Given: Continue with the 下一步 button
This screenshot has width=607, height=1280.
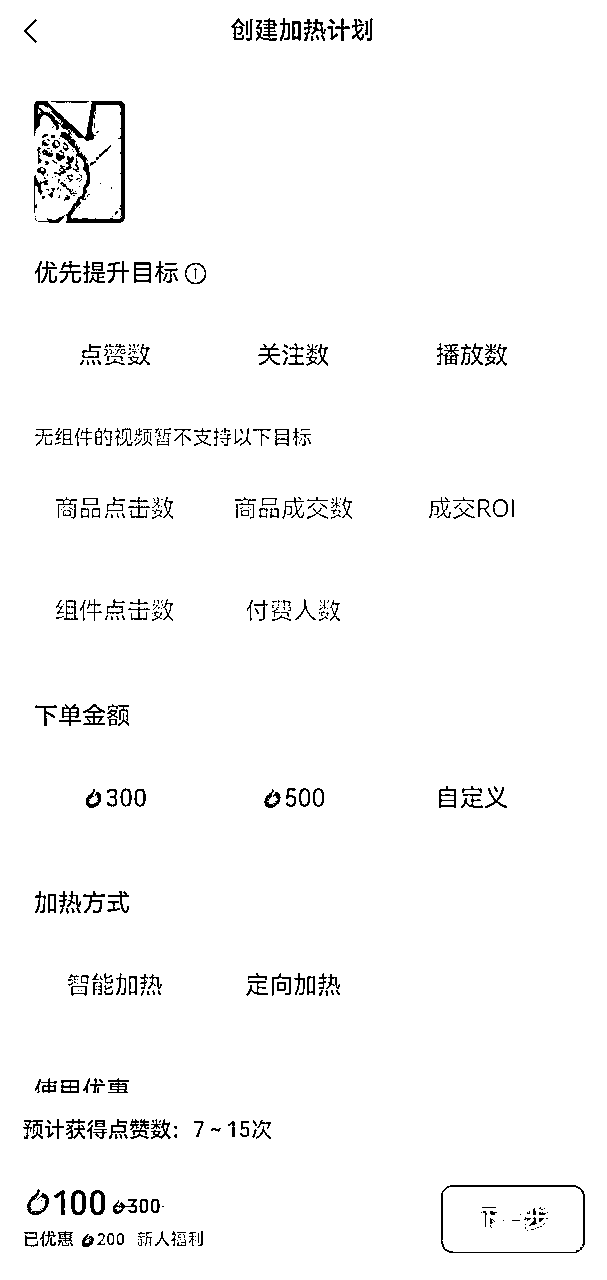Looking at the screenshot, I should [513, 1219].
